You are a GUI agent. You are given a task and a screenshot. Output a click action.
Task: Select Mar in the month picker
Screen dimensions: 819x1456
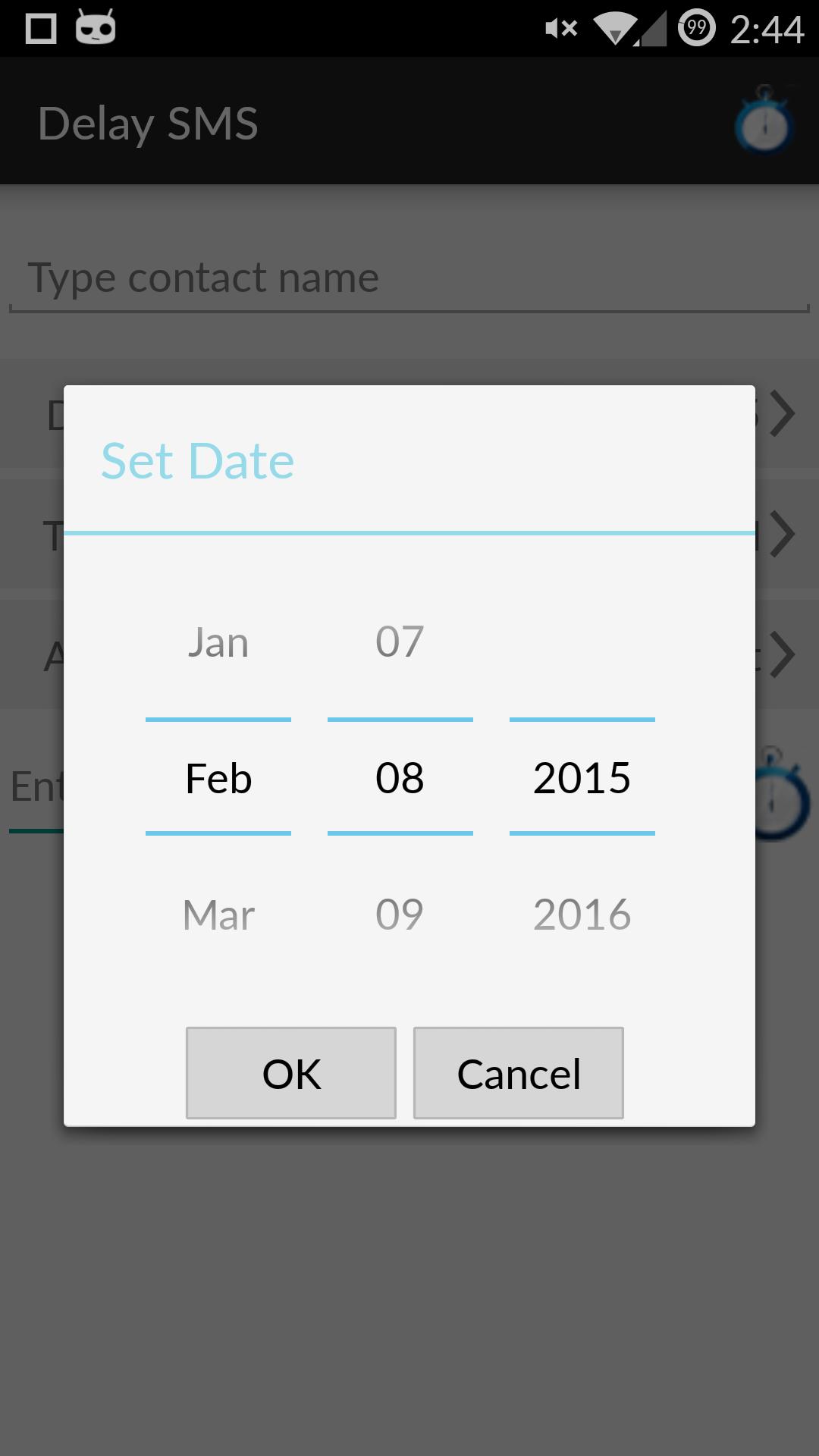(x=218, y=915)
